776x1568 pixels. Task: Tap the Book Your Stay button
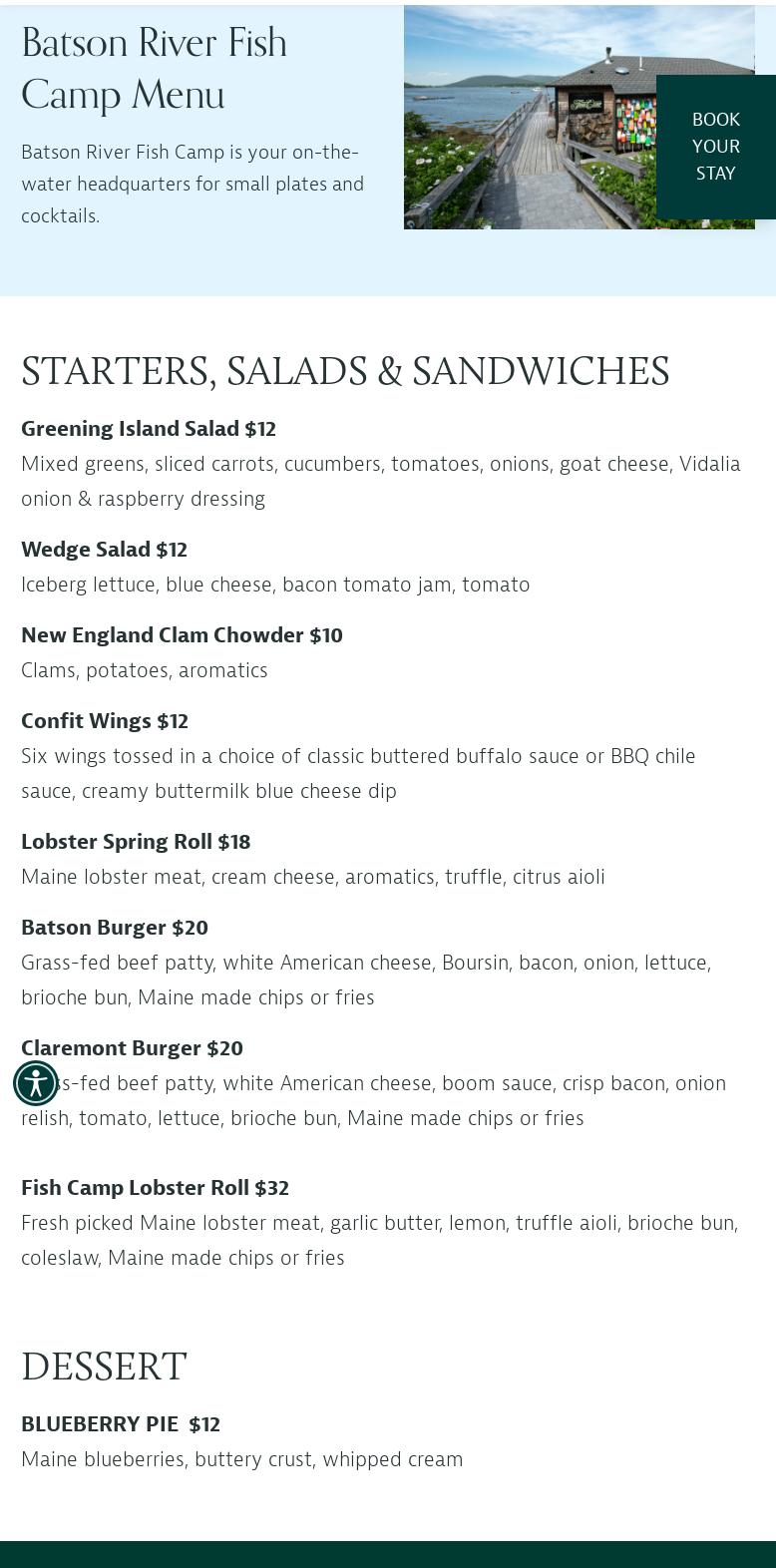click(715, 147)
